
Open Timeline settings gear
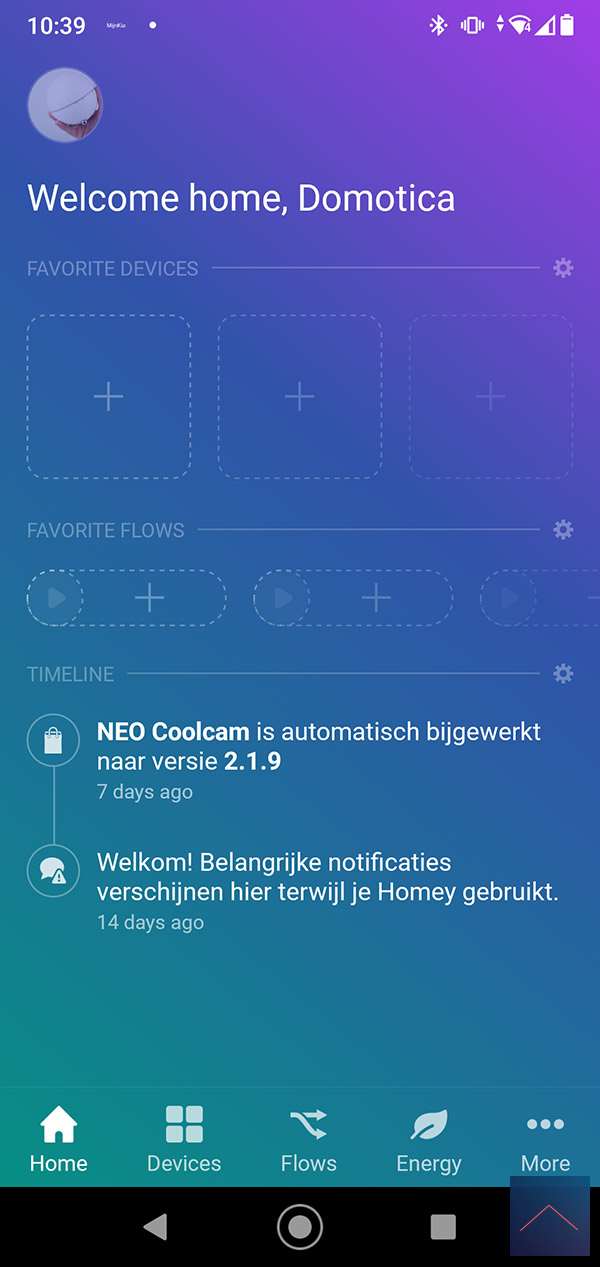pyautogui.click(x=563, y=674)
